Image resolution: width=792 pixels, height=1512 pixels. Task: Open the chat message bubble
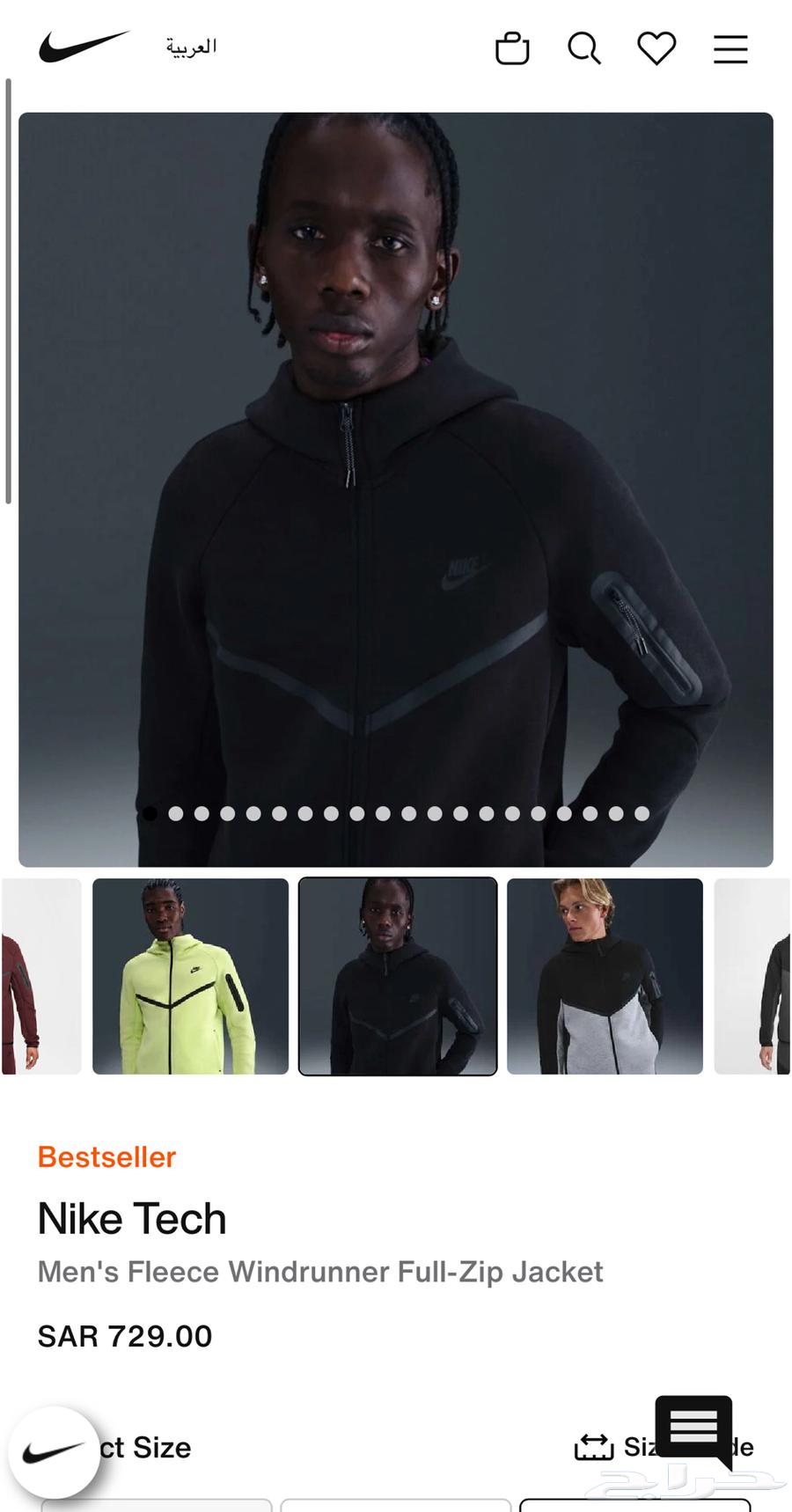tap(693, 1427)
